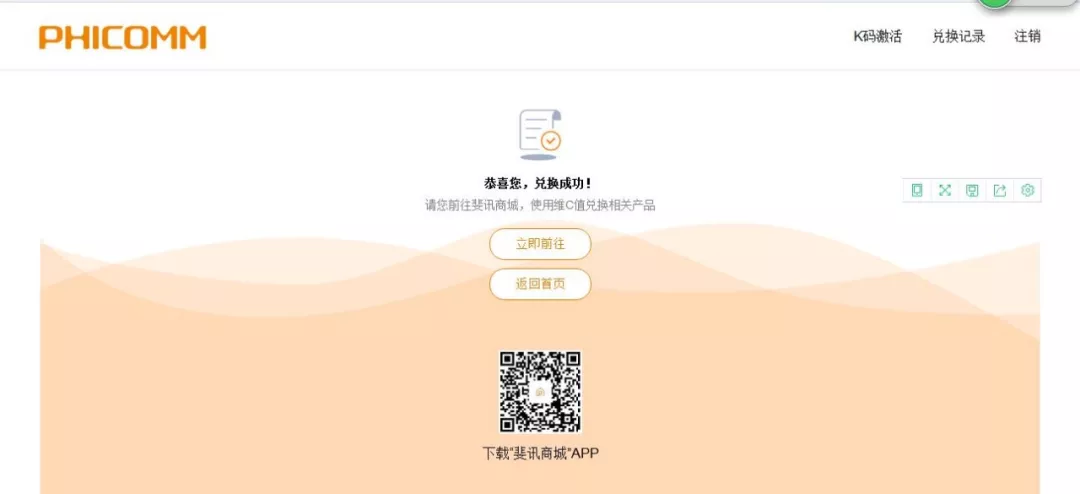Open the K码激活 page

pos(877,36)
